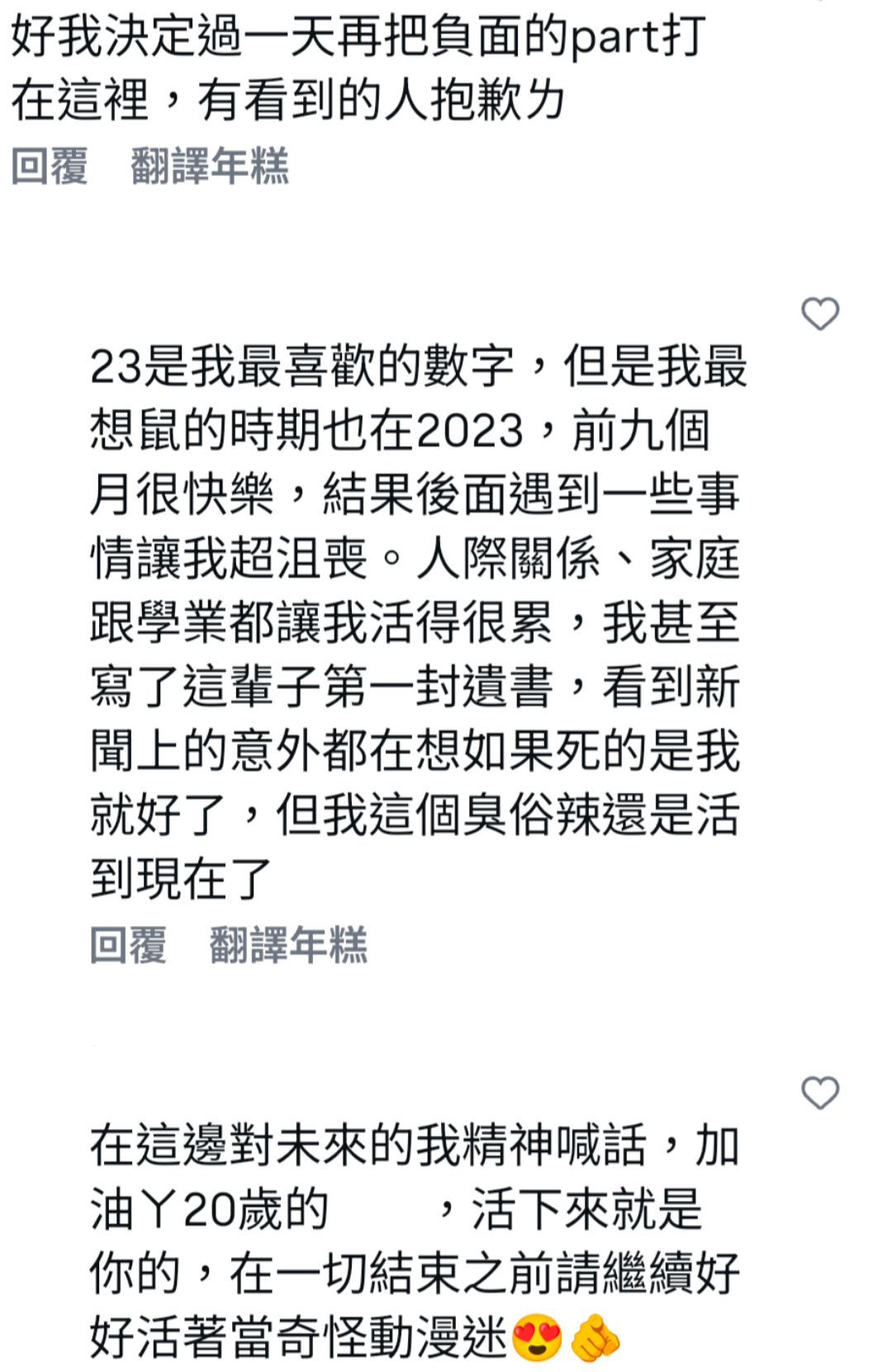Like the comment starting with 23是我最喜歡的數字

click(819, 313)
